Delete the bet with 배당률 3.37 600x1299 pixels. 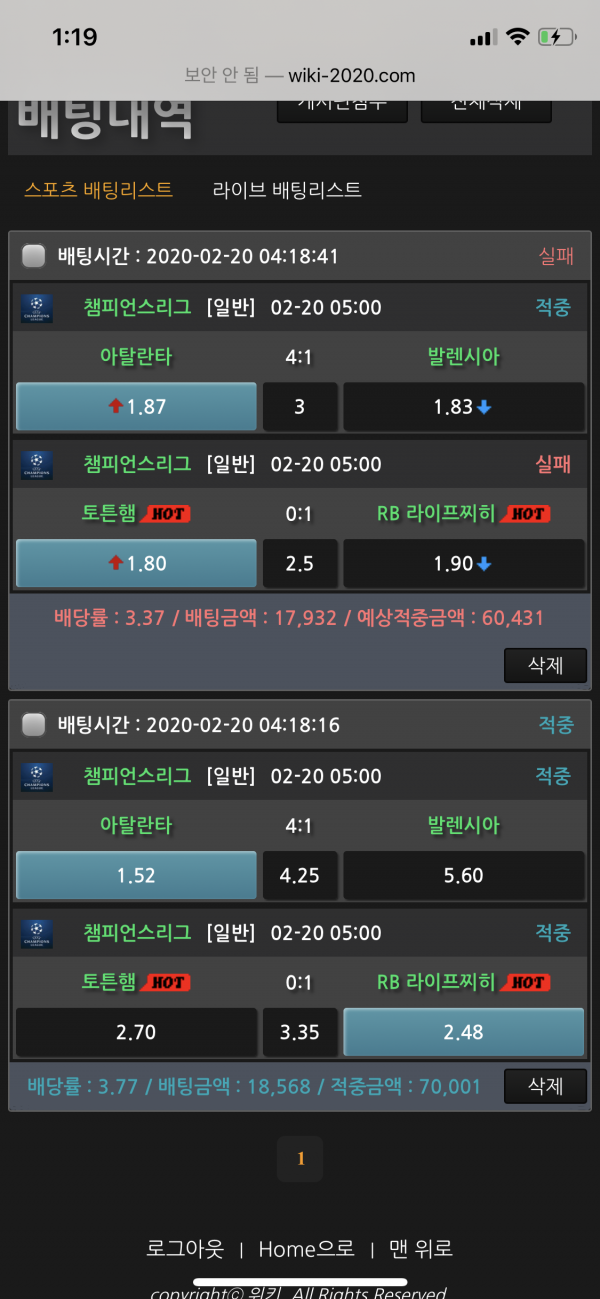coord(545,665)
